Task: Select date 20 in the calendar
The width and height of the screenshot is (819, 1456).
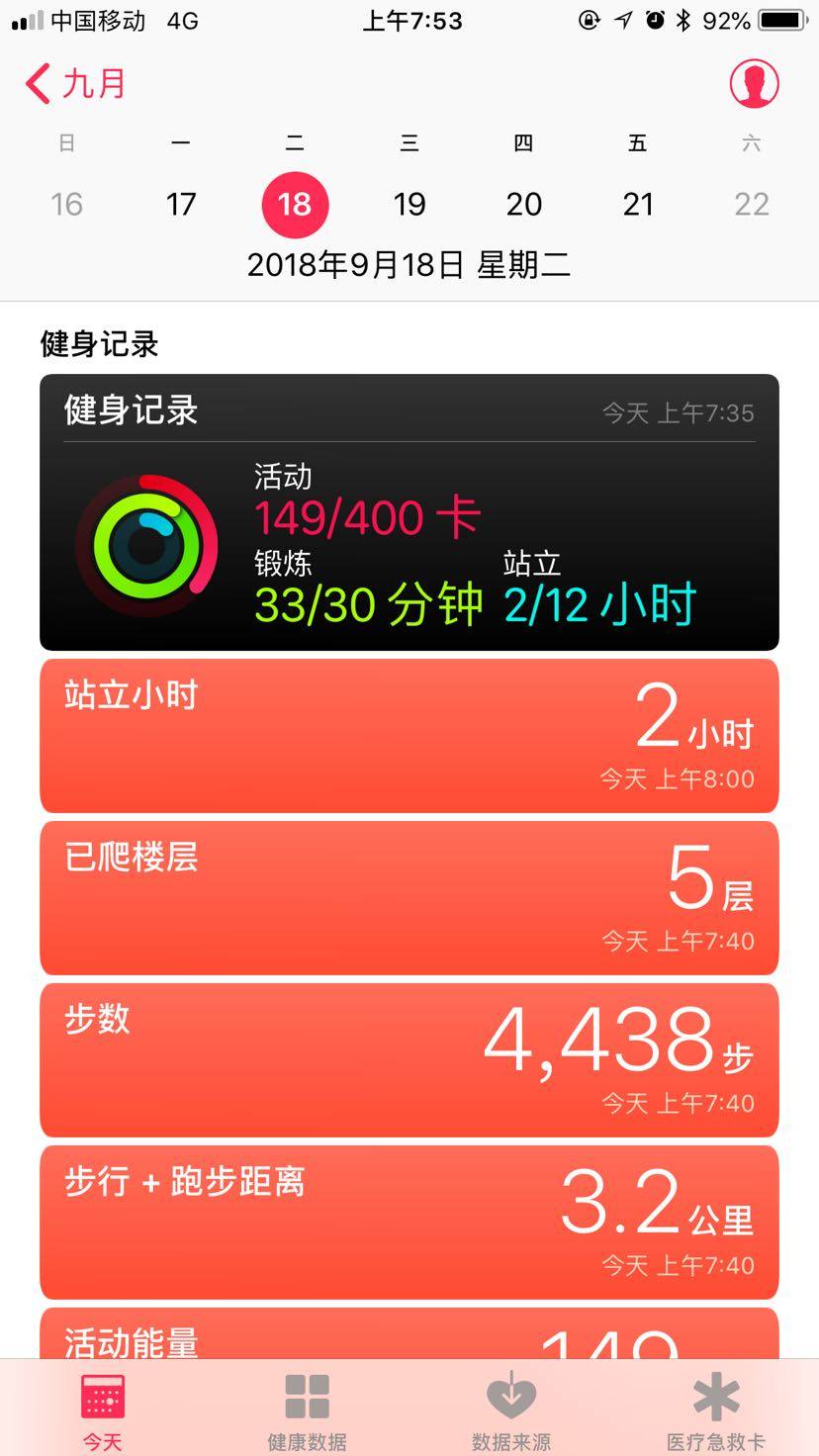Action: point(523,204)
